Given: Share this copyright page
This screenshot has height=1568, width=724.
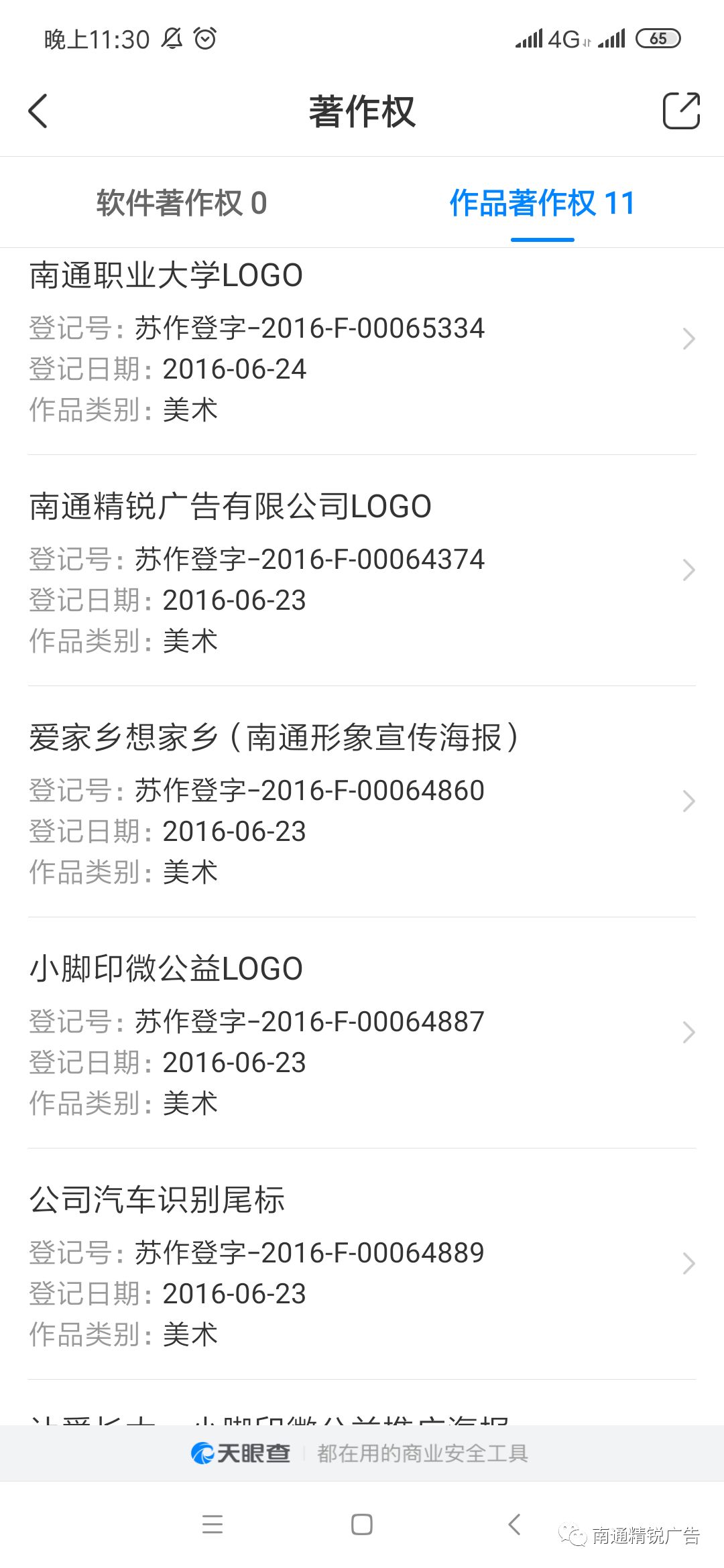Looking at the screenshot, I should 681,111.
